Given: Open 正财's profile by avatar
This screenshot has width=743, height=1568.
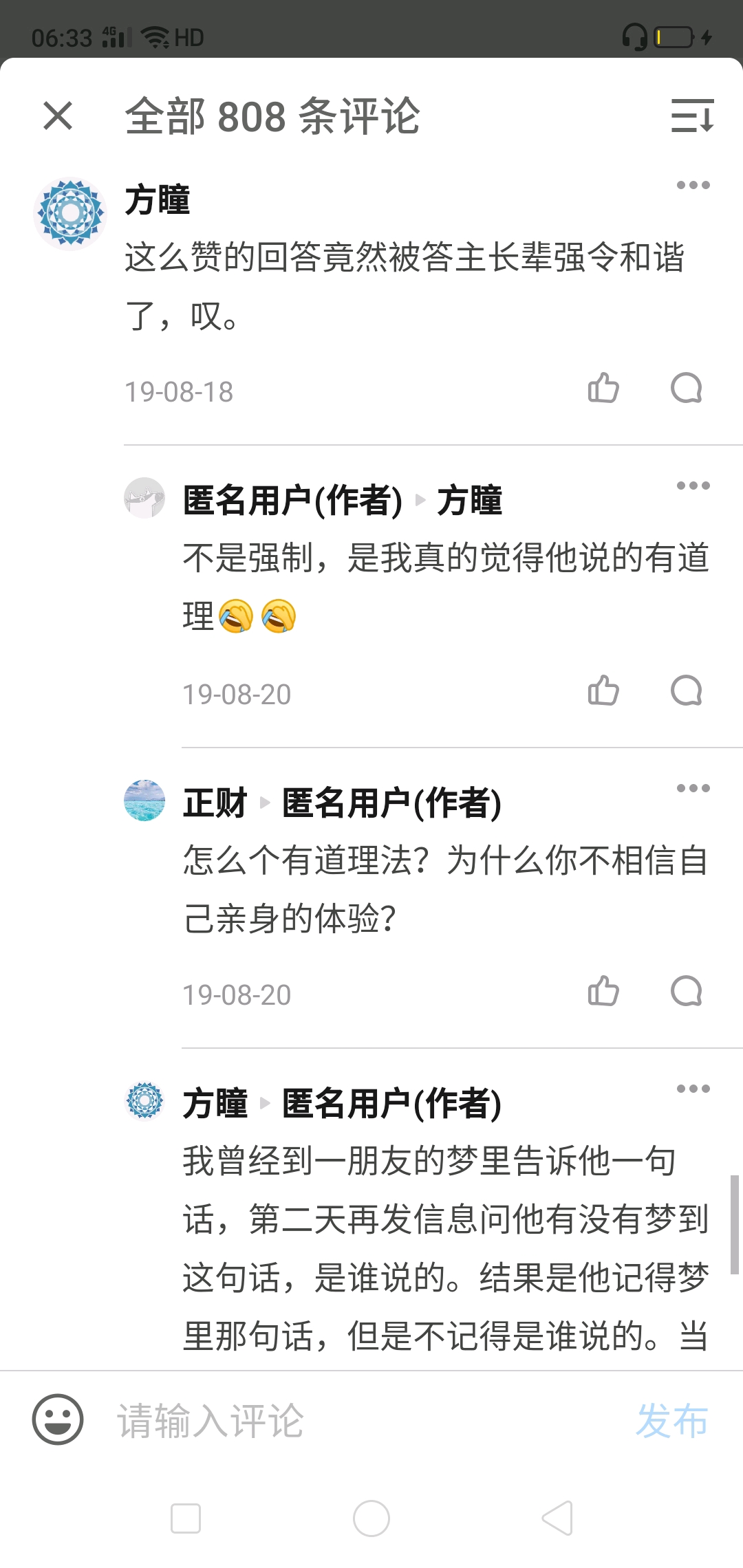Looking at the screenshot, I should point(144,801).
